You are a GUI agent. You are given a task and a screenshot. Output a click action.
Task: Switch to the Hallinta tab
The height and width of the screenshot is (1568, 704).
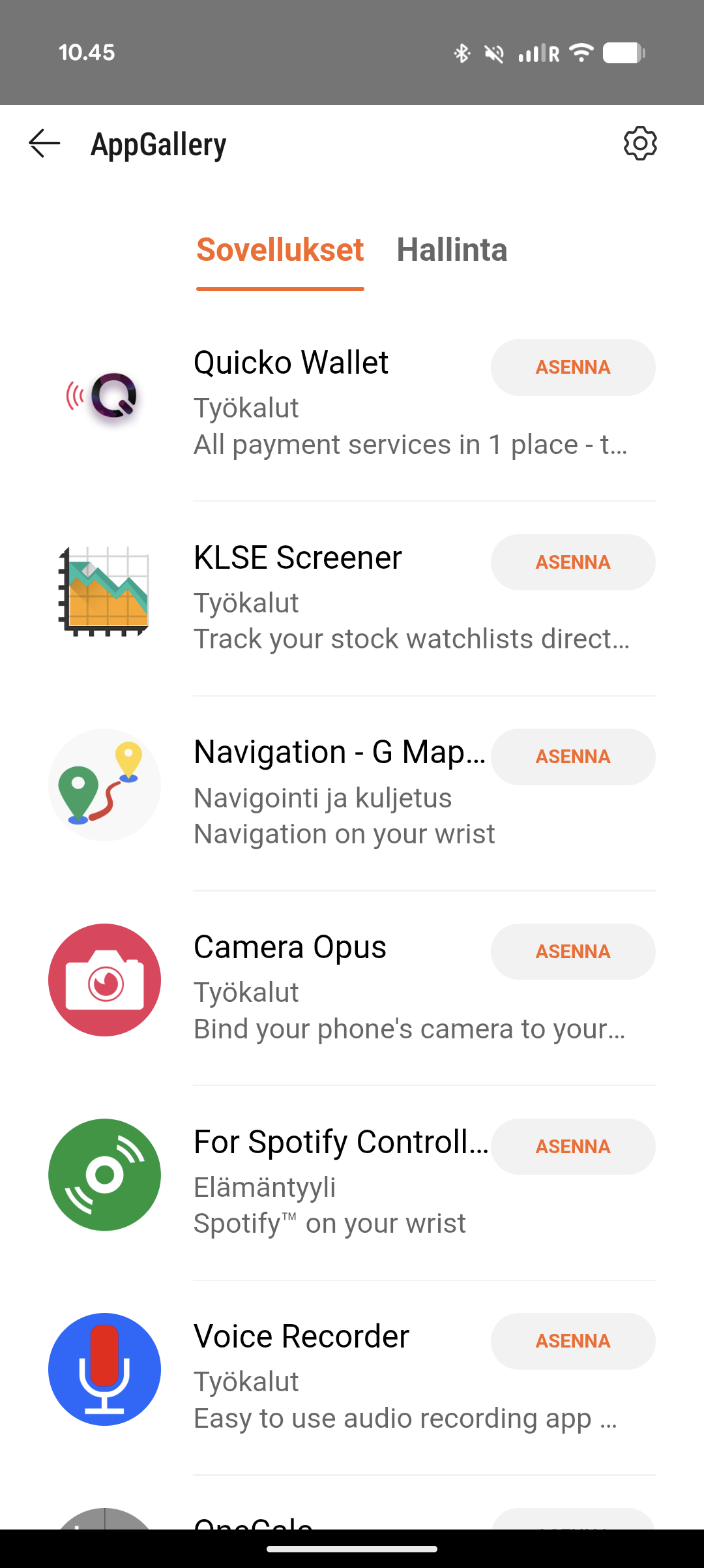[452, 250]
